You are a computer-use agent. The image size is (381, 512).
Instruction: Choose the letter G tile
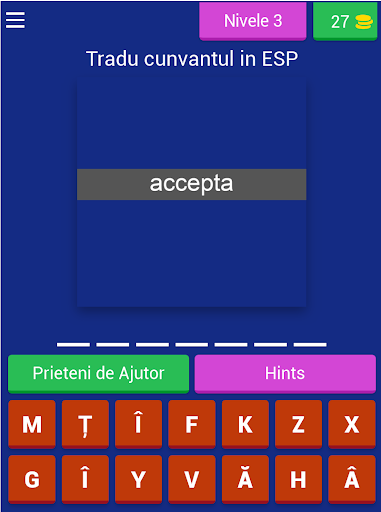(x=32, y=479)
